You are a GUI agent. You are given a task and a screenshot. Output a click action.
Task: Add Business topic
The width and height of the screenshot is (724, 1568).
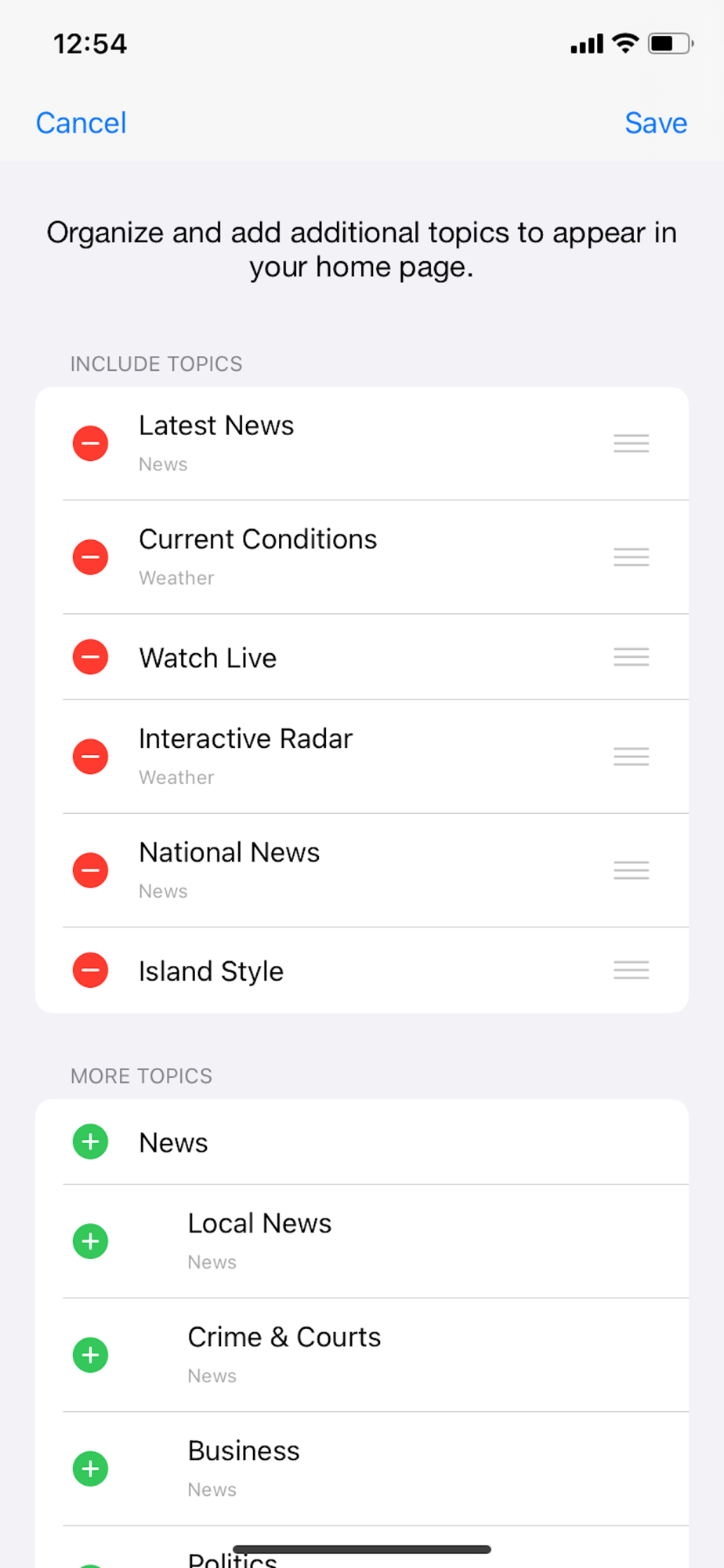tap(91, 1468)
